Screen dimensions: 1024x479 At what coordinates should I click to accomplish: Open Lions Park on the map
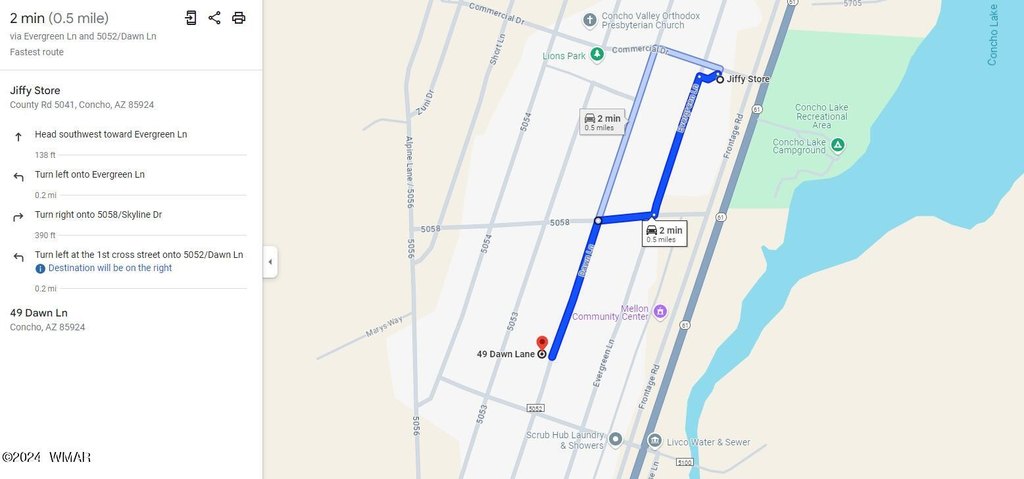point(597,54)
